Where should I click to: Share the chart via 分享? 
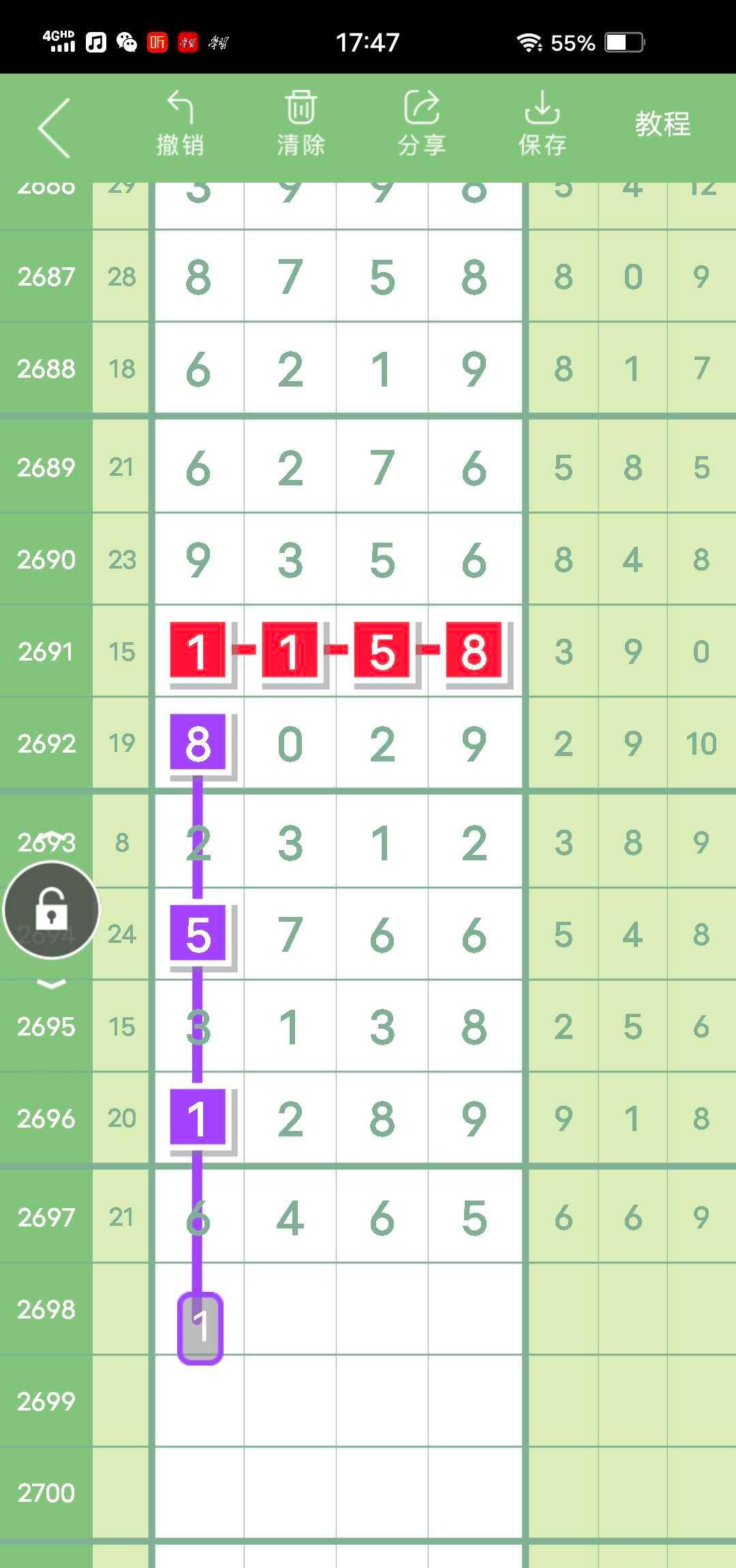pos(421,124)
